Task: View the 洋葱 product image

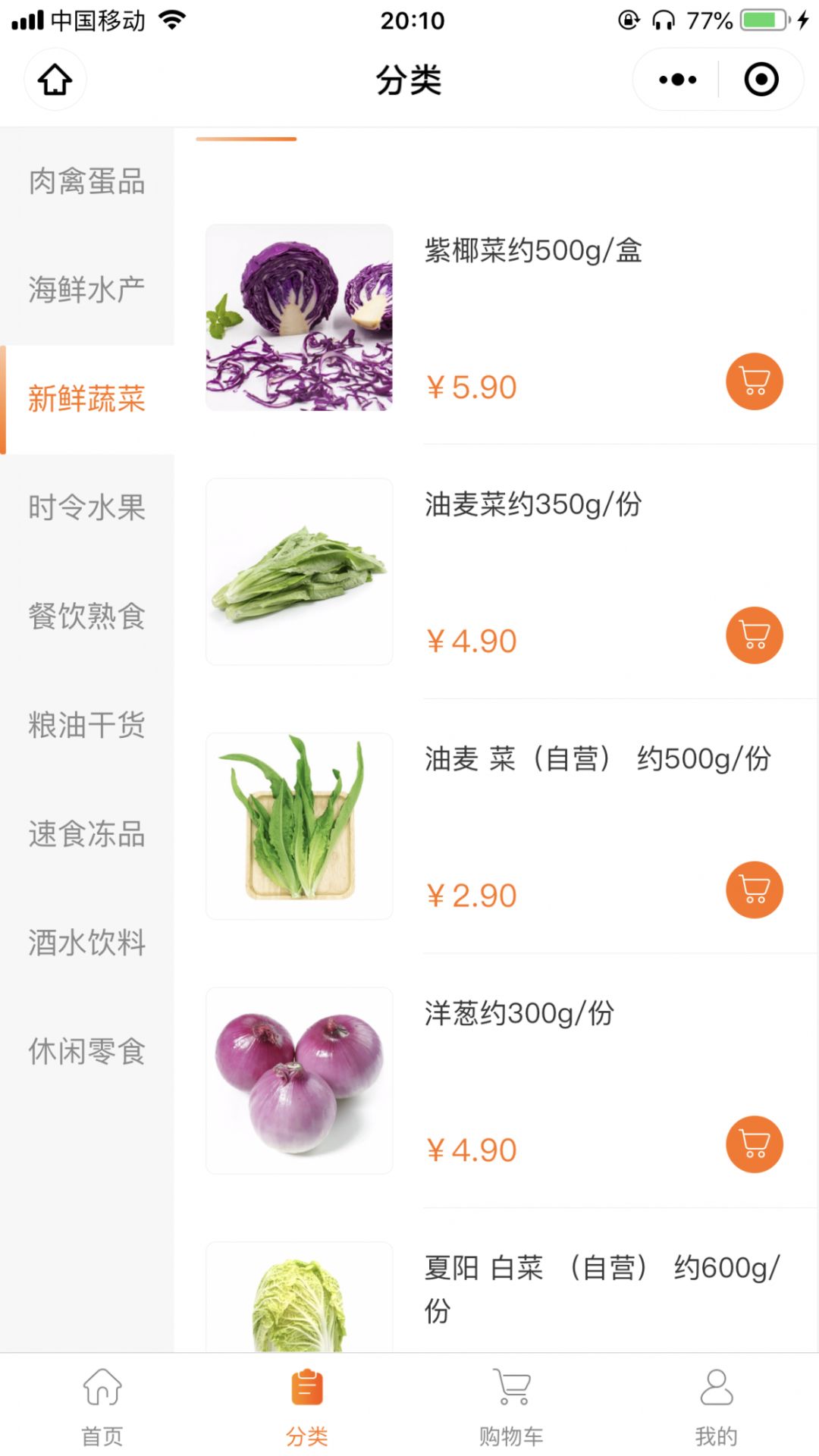Action: (x=300, y=1081)
